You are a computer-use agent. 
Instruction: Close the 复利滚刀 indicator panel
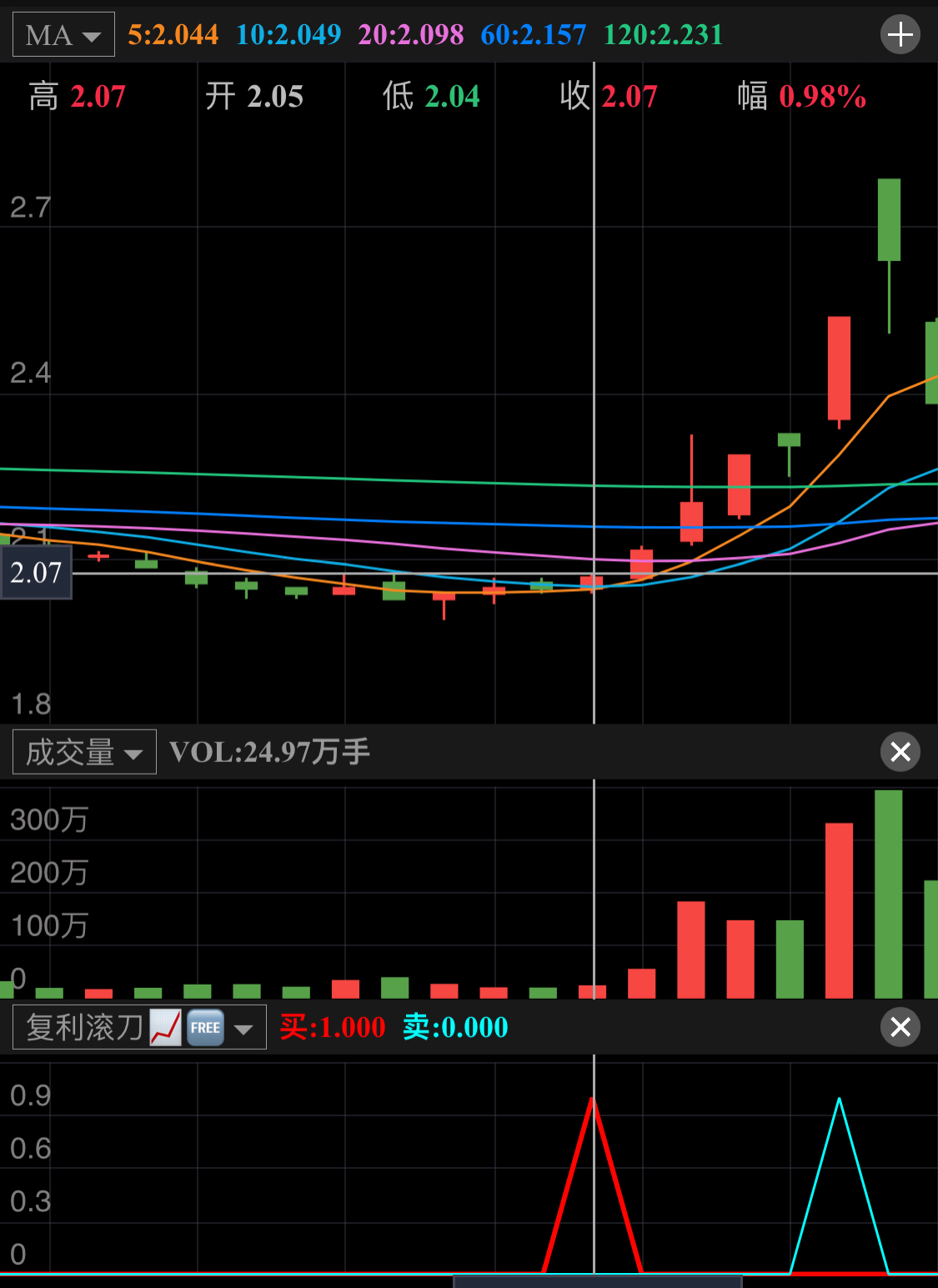coord(900,1027)
